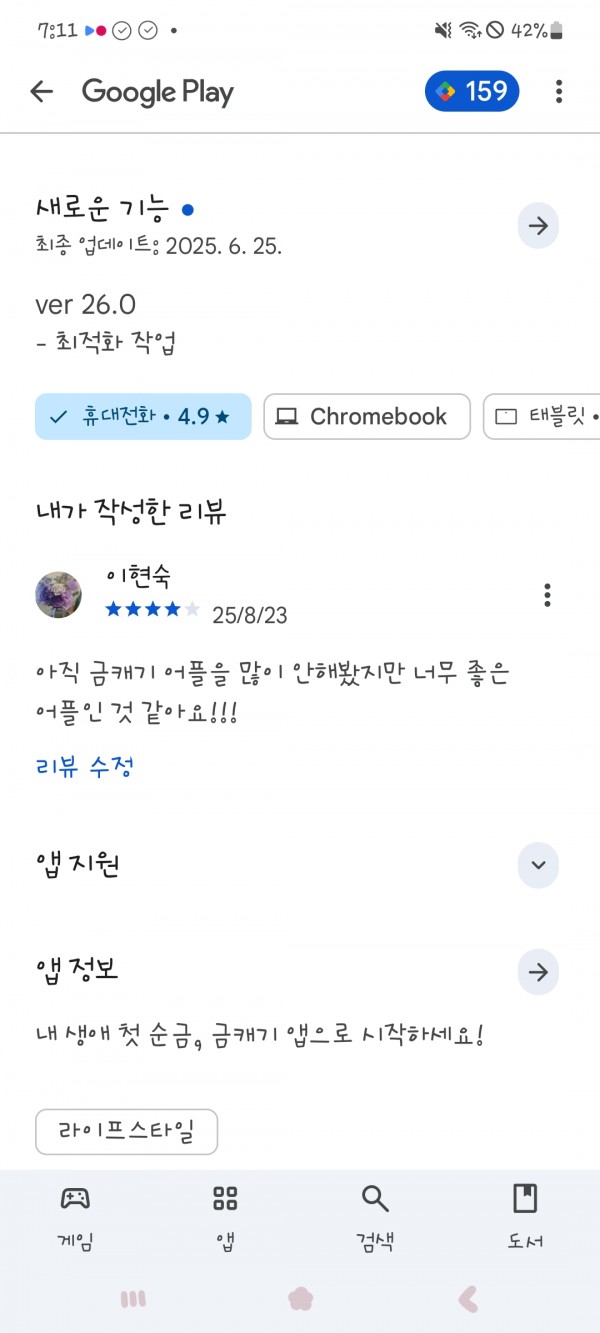Select the Chromebook device chip
Screen dimensions: 600x1333
tap(367, 417)
